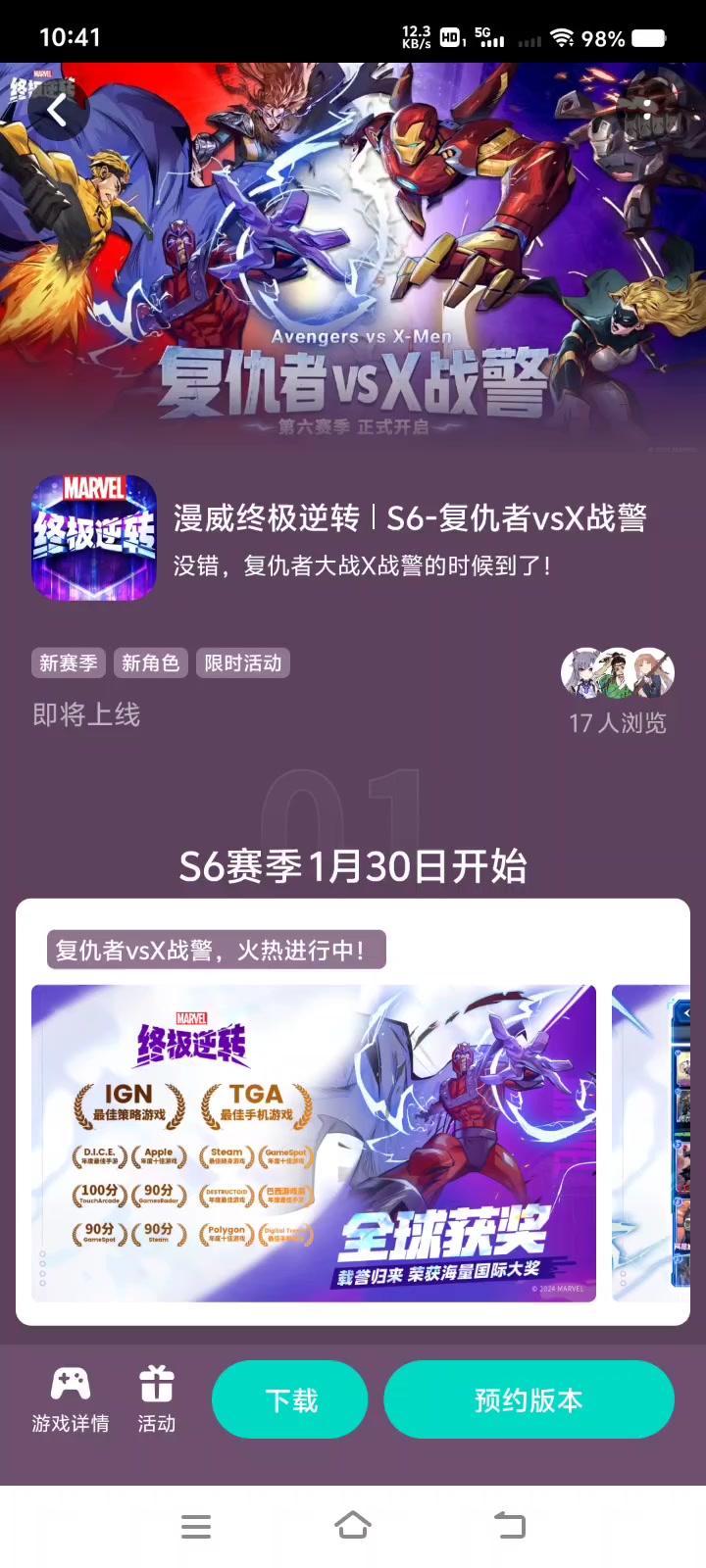Open the overflow menu at top right

647,111
